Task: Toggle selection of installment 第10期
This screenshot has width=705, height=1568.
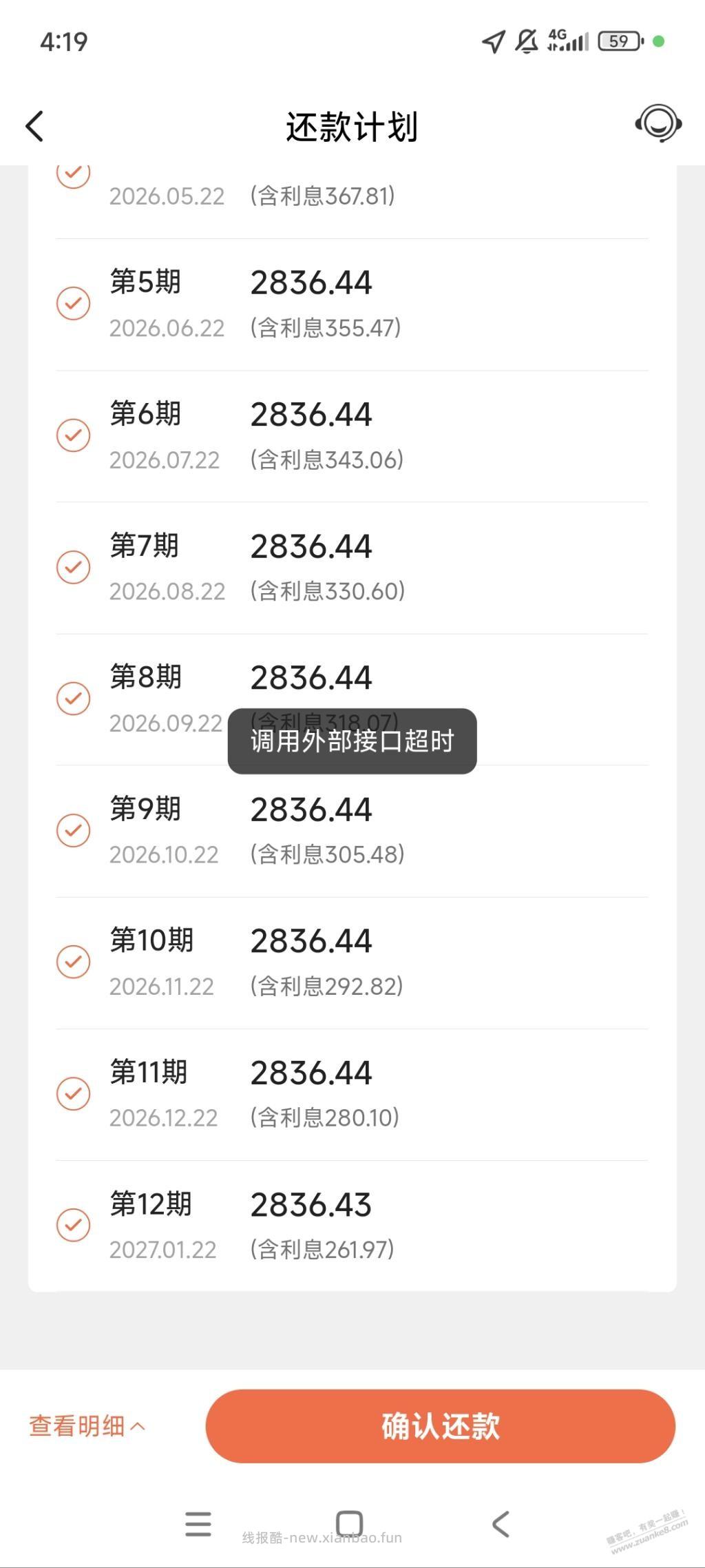Action: point(74,962)
